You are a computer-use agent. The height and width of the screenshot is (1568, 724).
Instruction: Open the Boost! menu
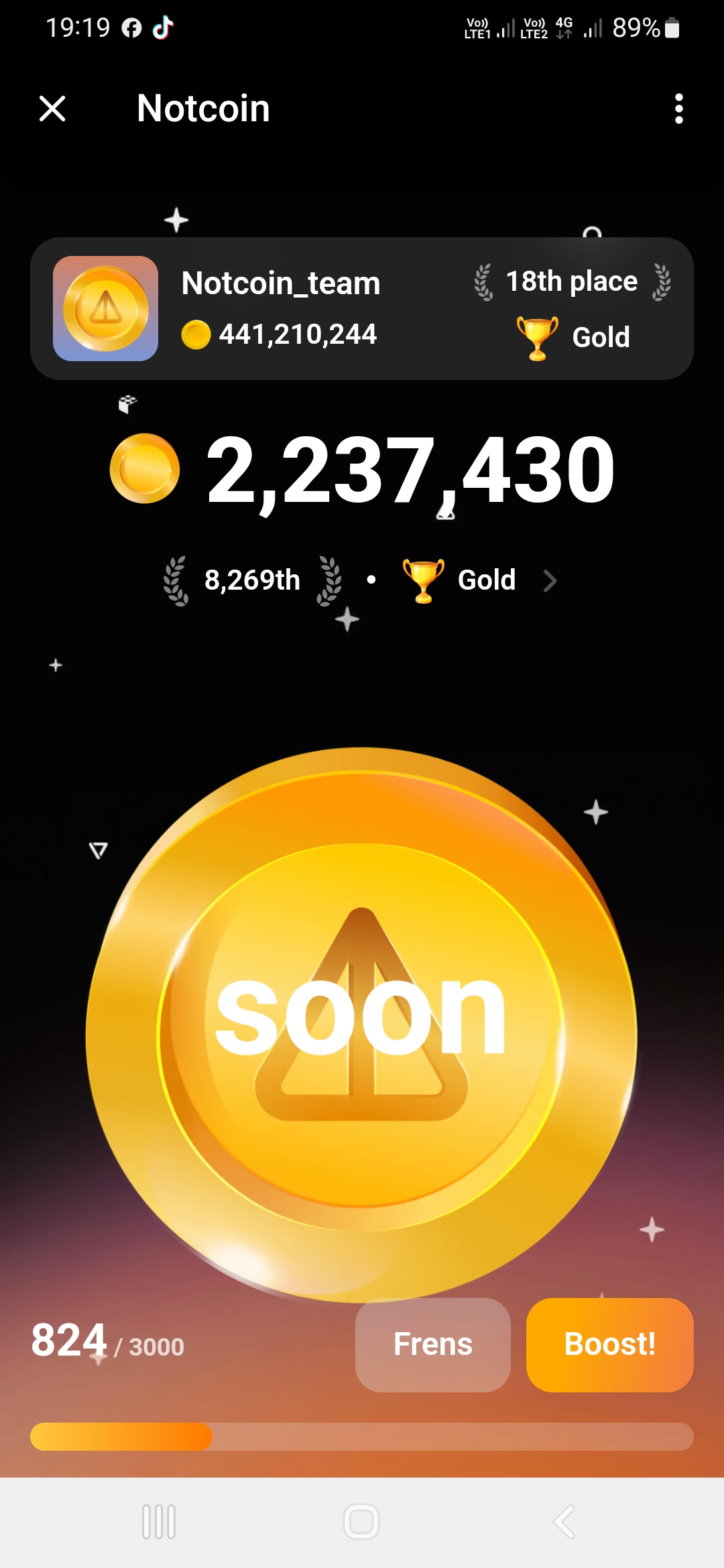click(610, 1344)
